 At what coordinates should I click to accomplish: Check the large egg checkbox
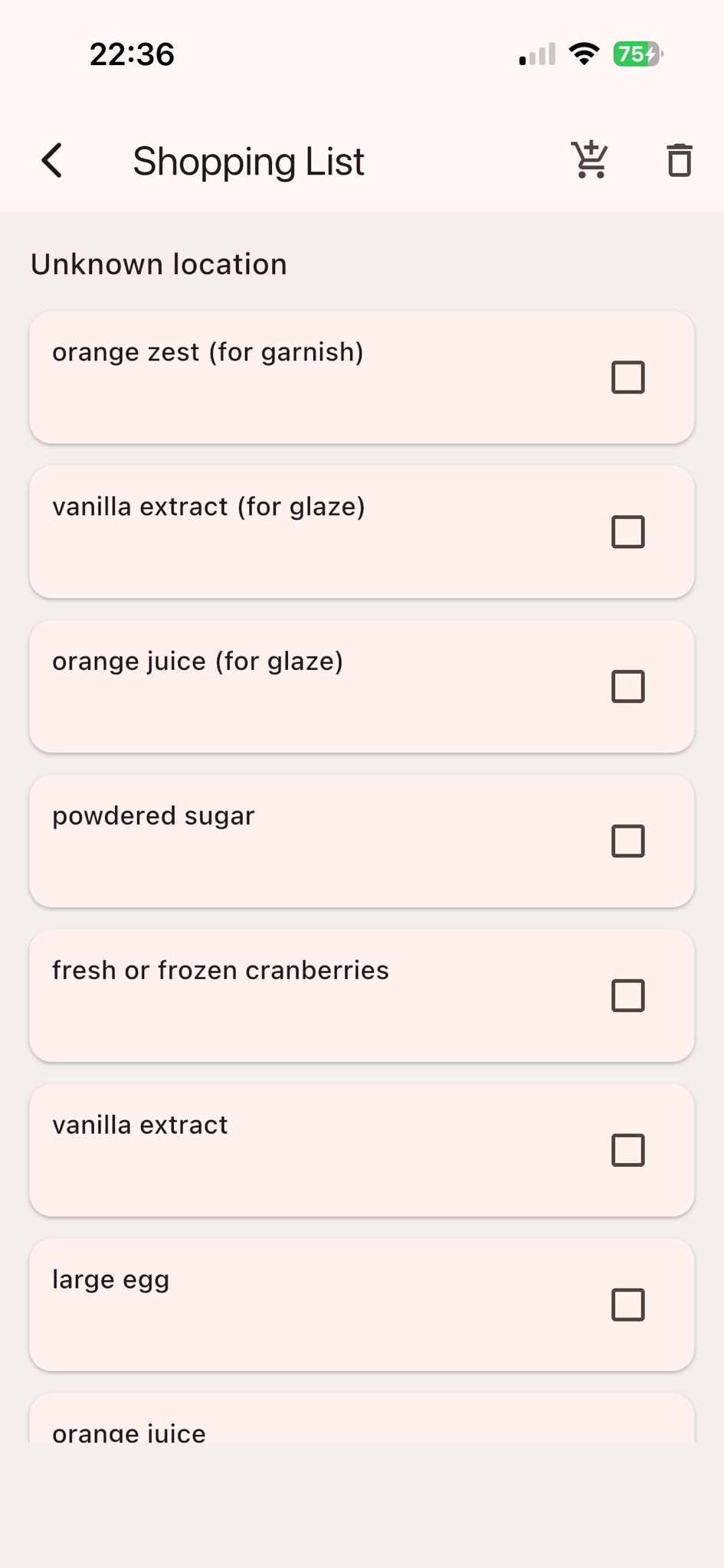point(627,1305)
